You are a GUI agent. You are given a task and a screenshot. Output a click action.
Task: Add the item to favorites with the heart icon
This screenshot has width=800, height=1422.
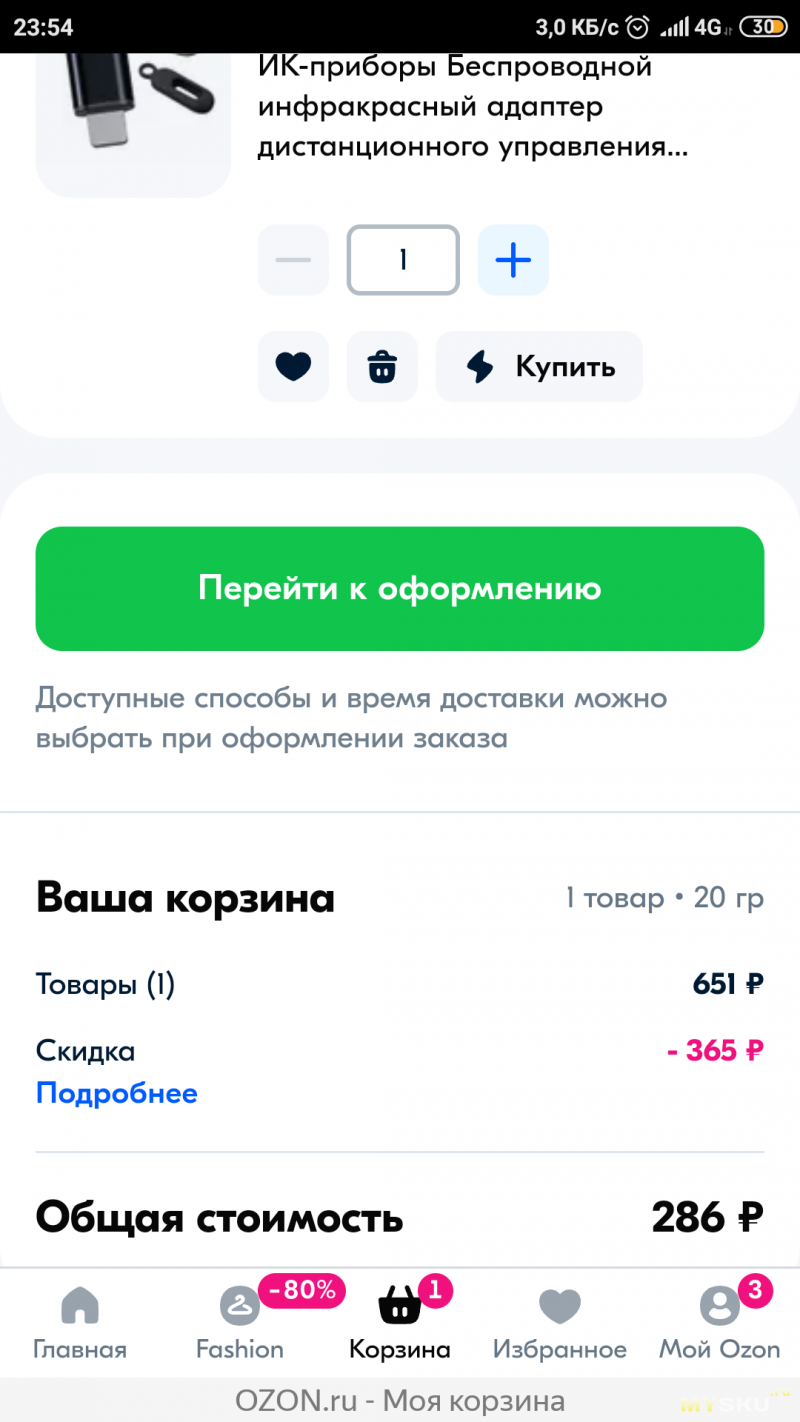coord(293,367)
